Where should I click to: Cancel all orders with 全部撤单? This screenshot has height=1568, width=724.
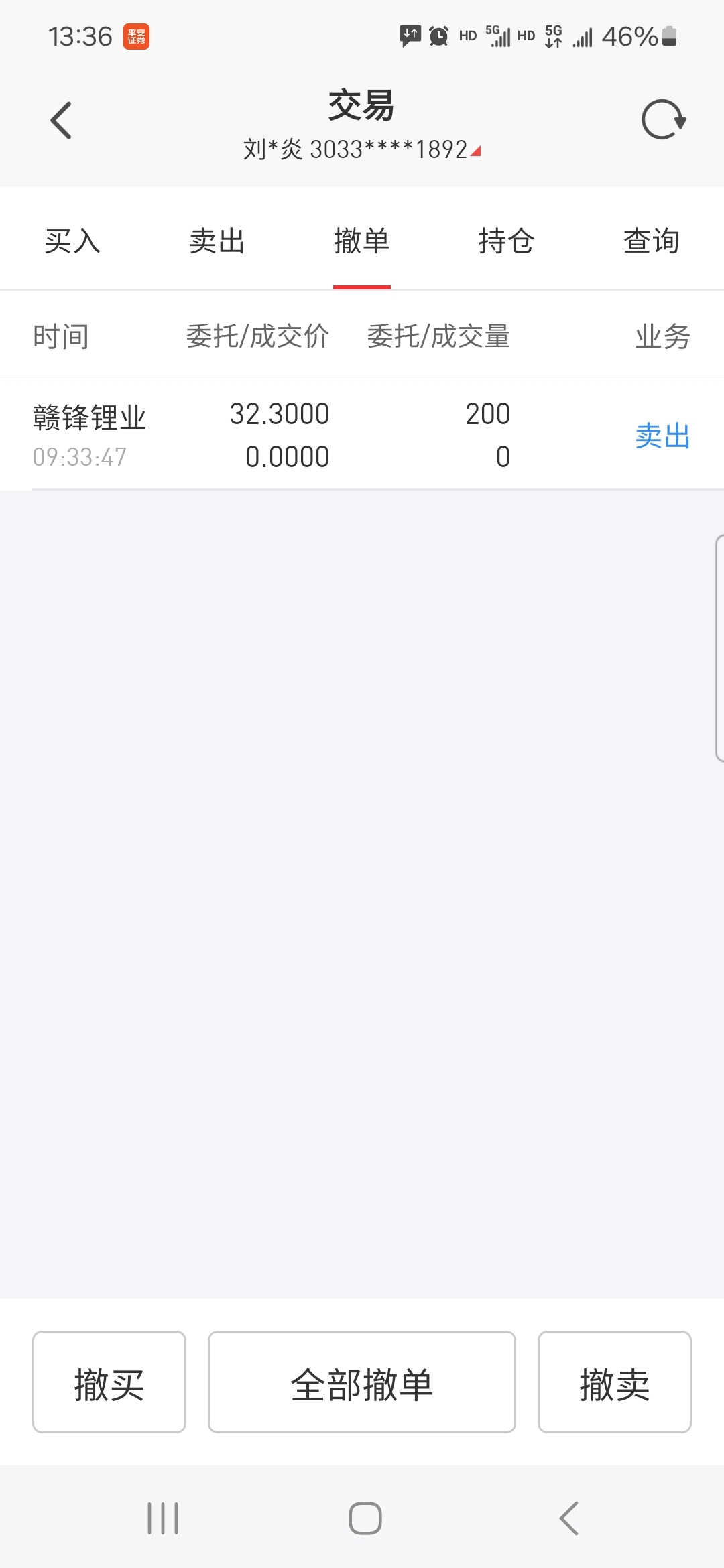(x=362, y=1382)
